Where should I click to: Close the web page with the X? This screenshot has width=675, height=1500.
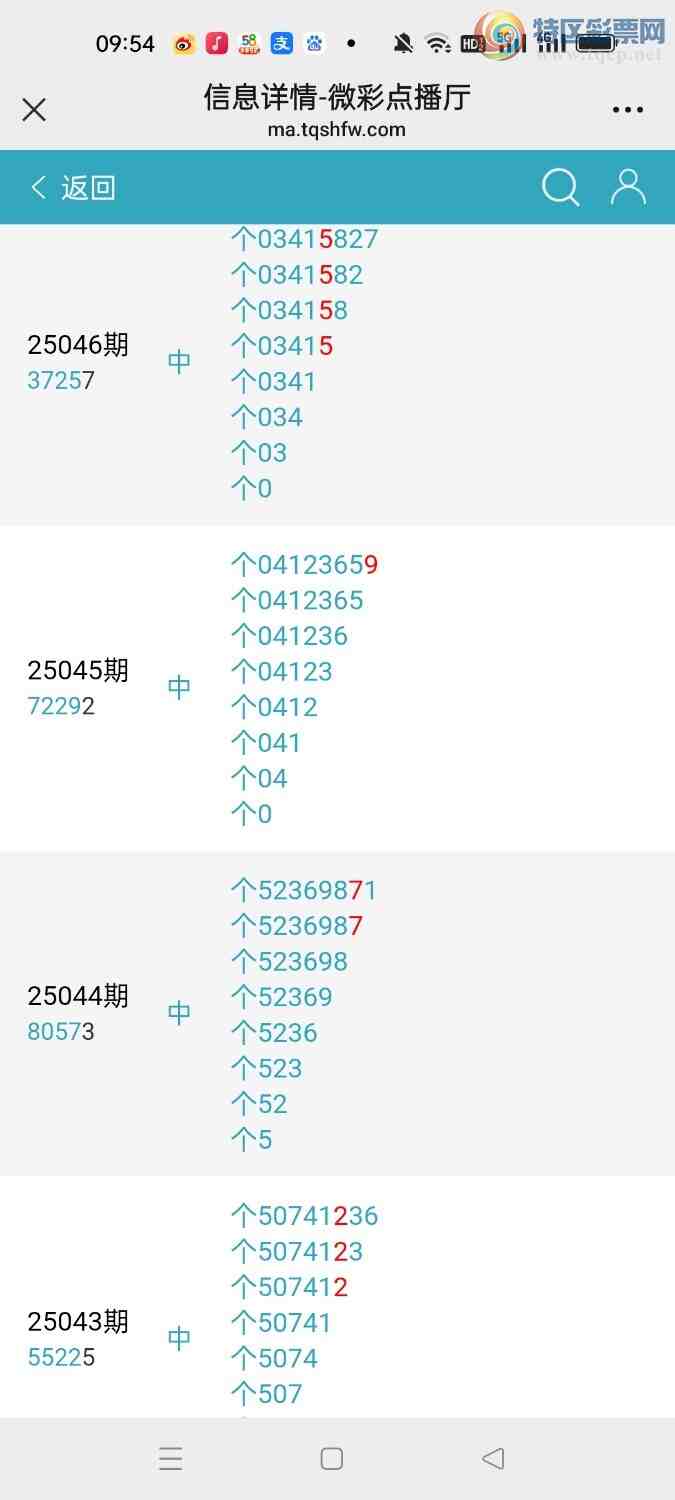tap(34, 110)
